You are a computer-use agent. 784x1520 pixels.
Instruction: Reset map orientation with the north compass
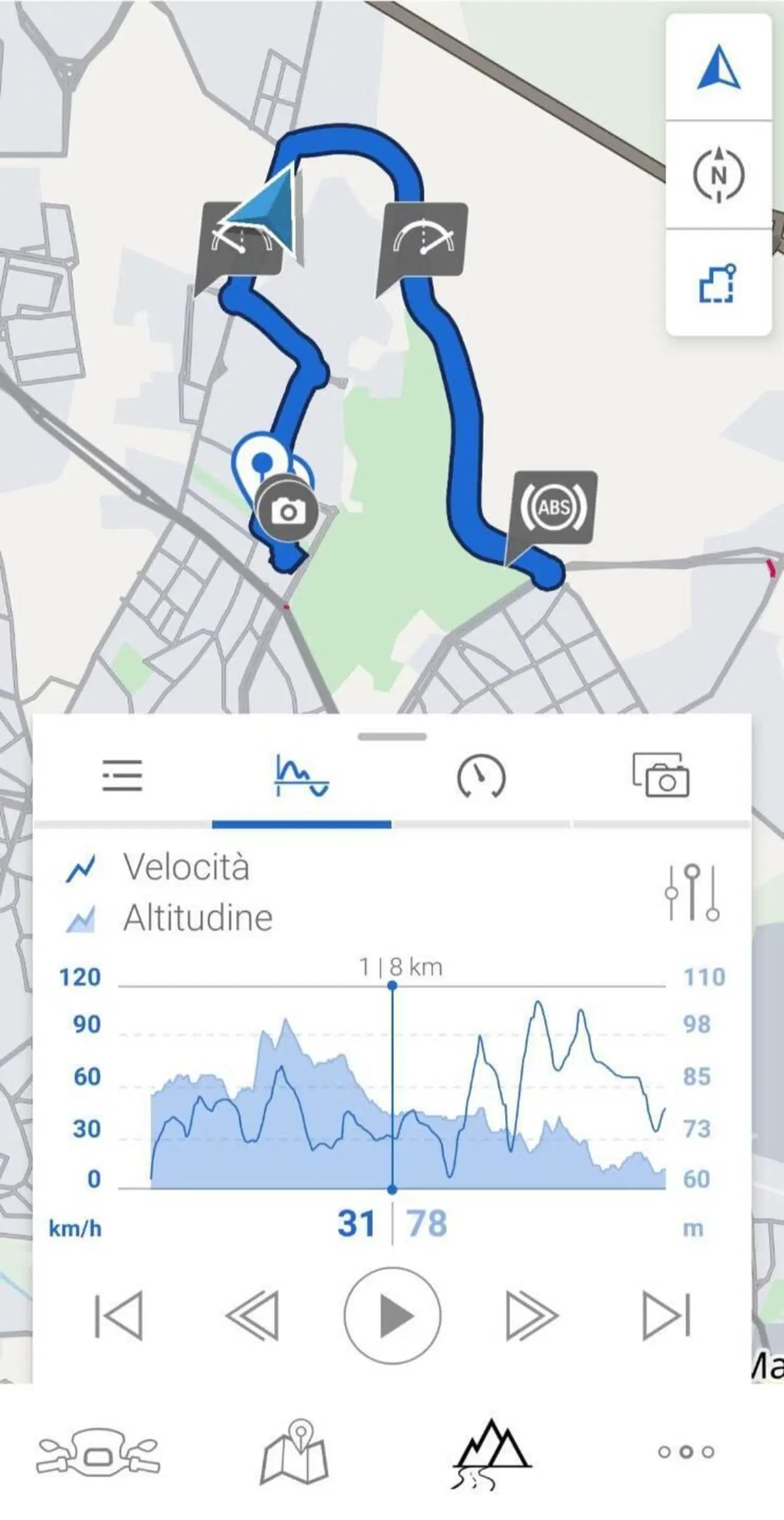click(x=719, y=175)
